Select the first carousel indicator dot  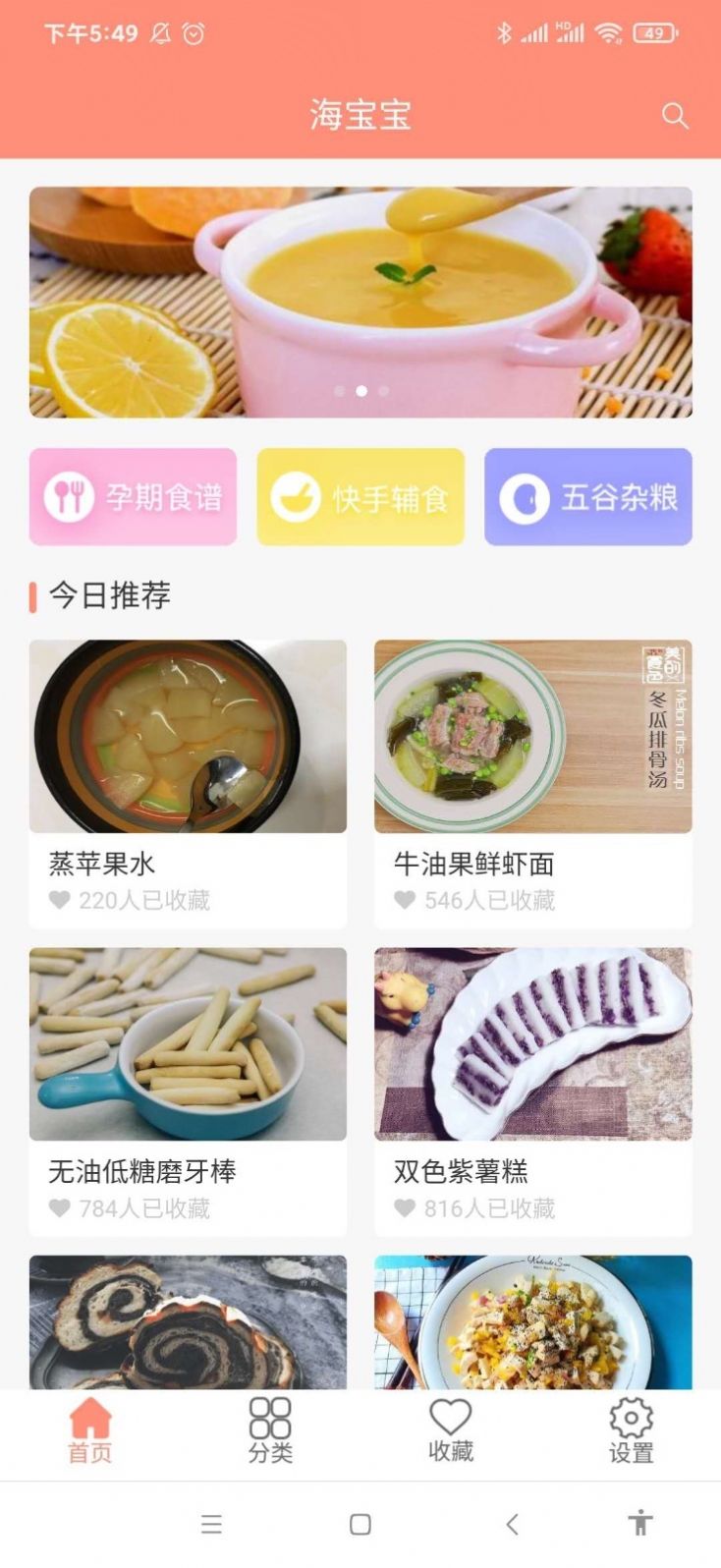[341, 390]
